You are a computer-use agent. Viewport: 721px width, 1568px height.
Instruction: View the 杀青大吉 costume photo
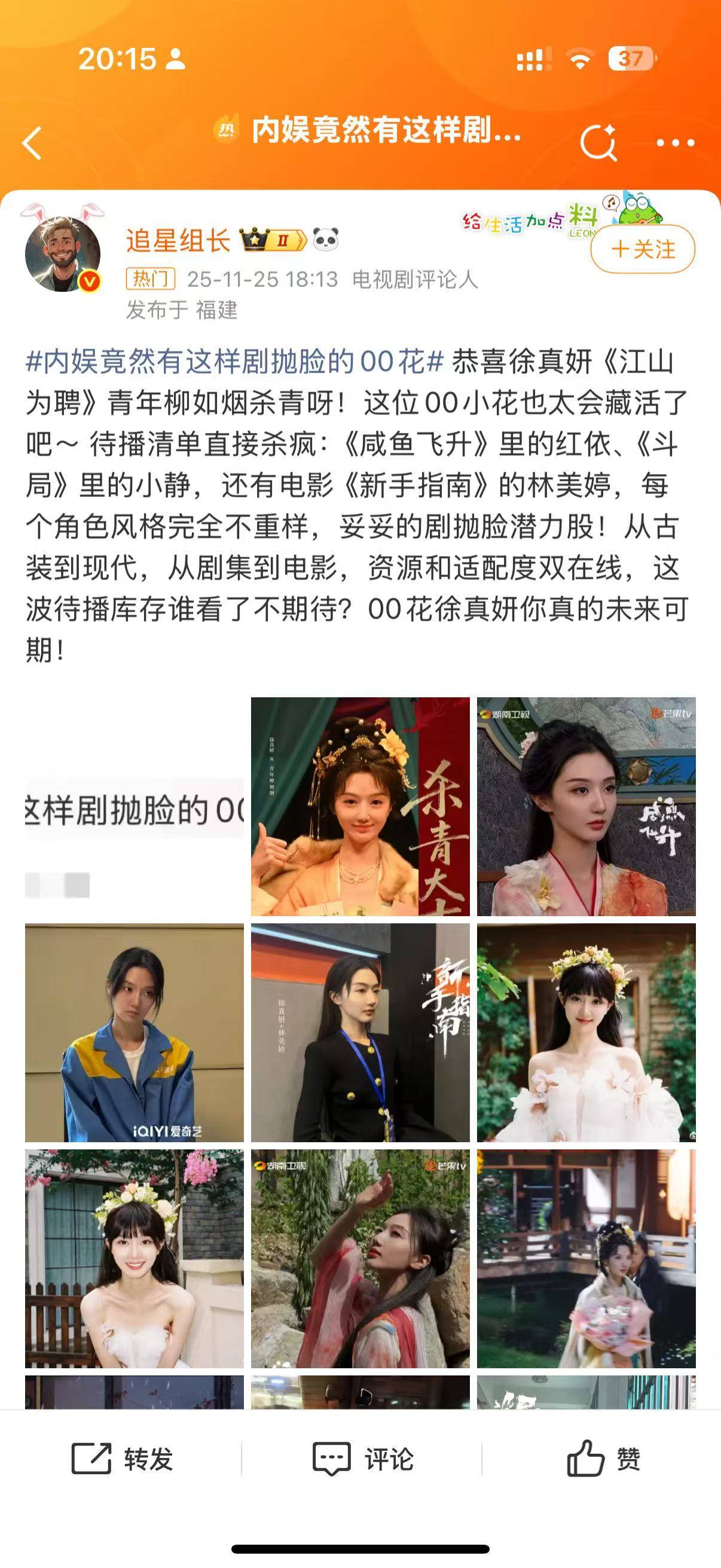coord(360,807)
